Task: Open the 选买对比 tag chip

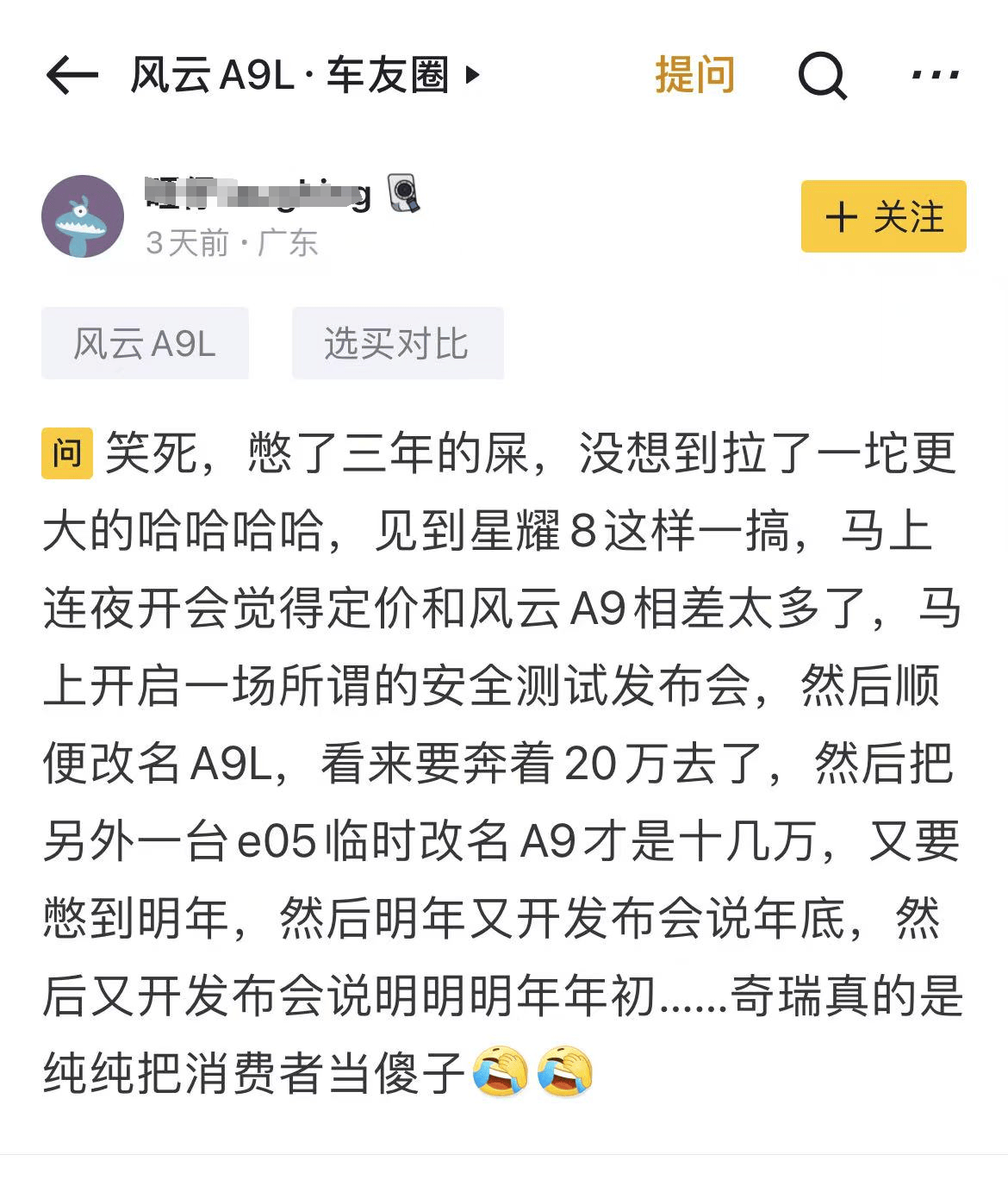Action: 397,343
